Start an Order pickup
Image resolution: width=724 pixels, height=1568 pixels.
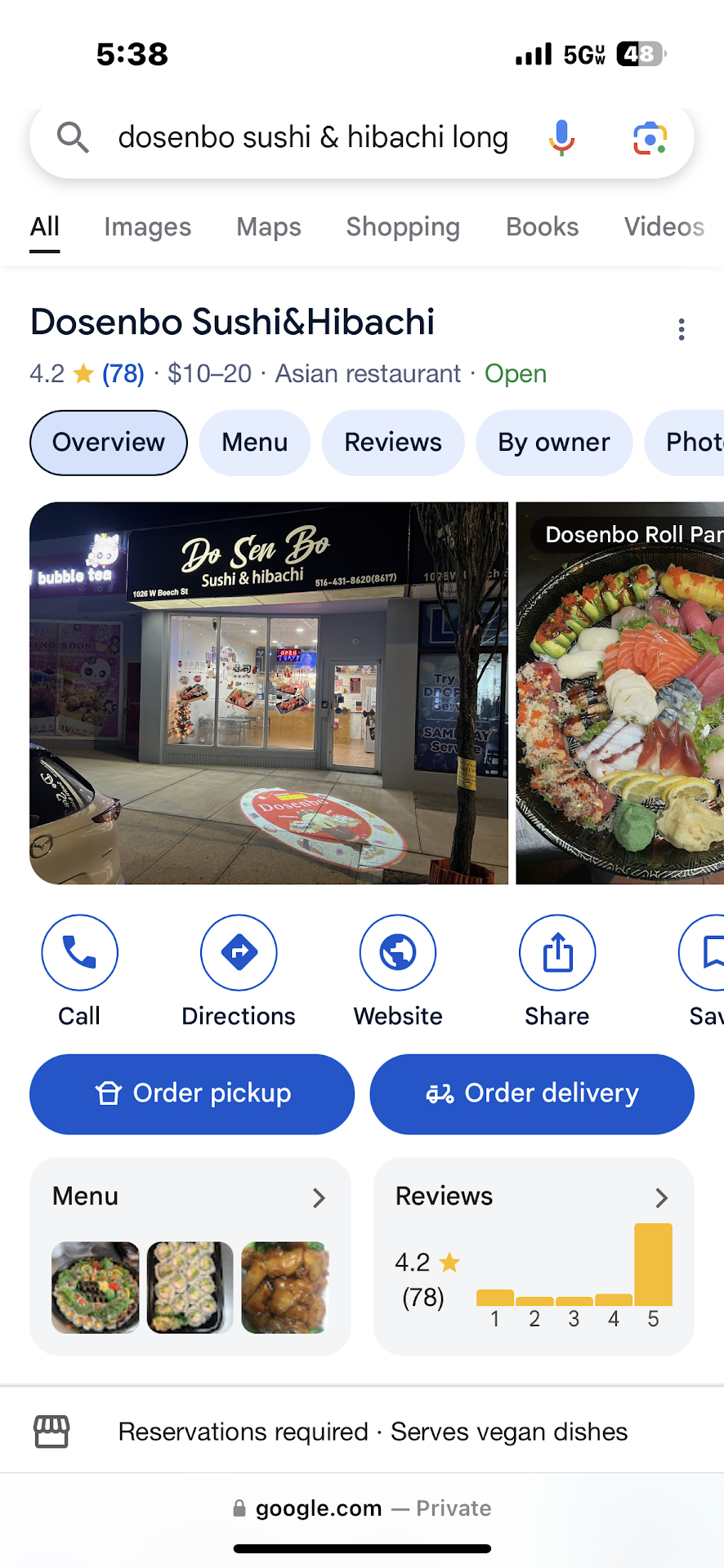coord(192,1094)
